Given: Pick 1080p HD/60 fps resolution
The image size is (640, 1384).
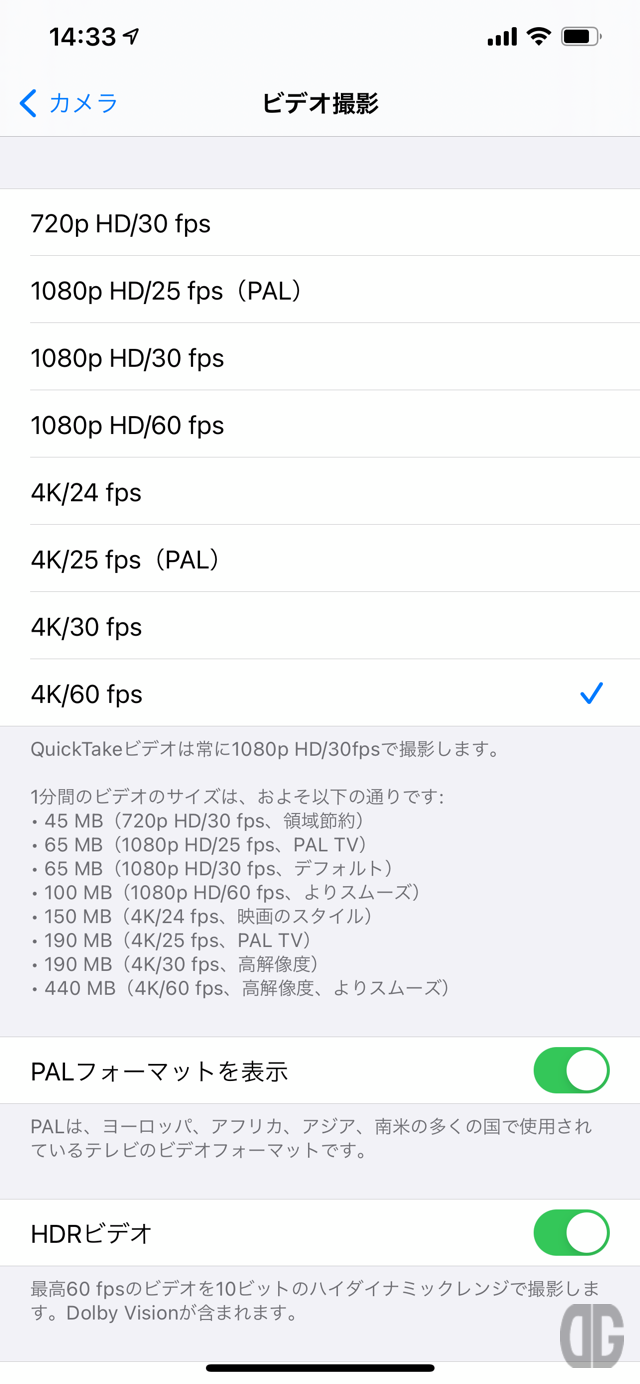Looking at the screenshot, I should 320,425.
